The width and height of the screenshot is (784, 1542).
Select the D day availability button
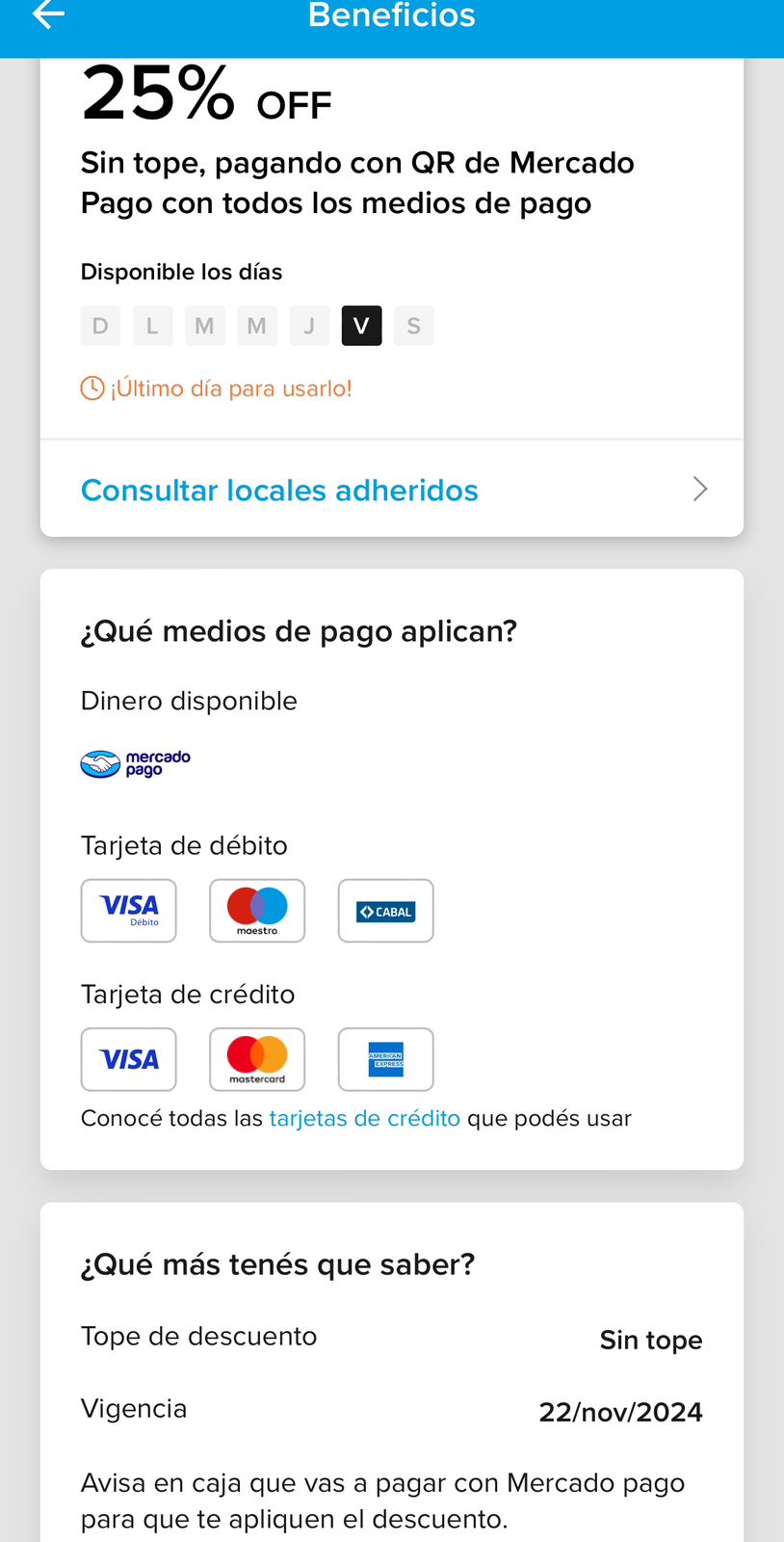[100, 326]
